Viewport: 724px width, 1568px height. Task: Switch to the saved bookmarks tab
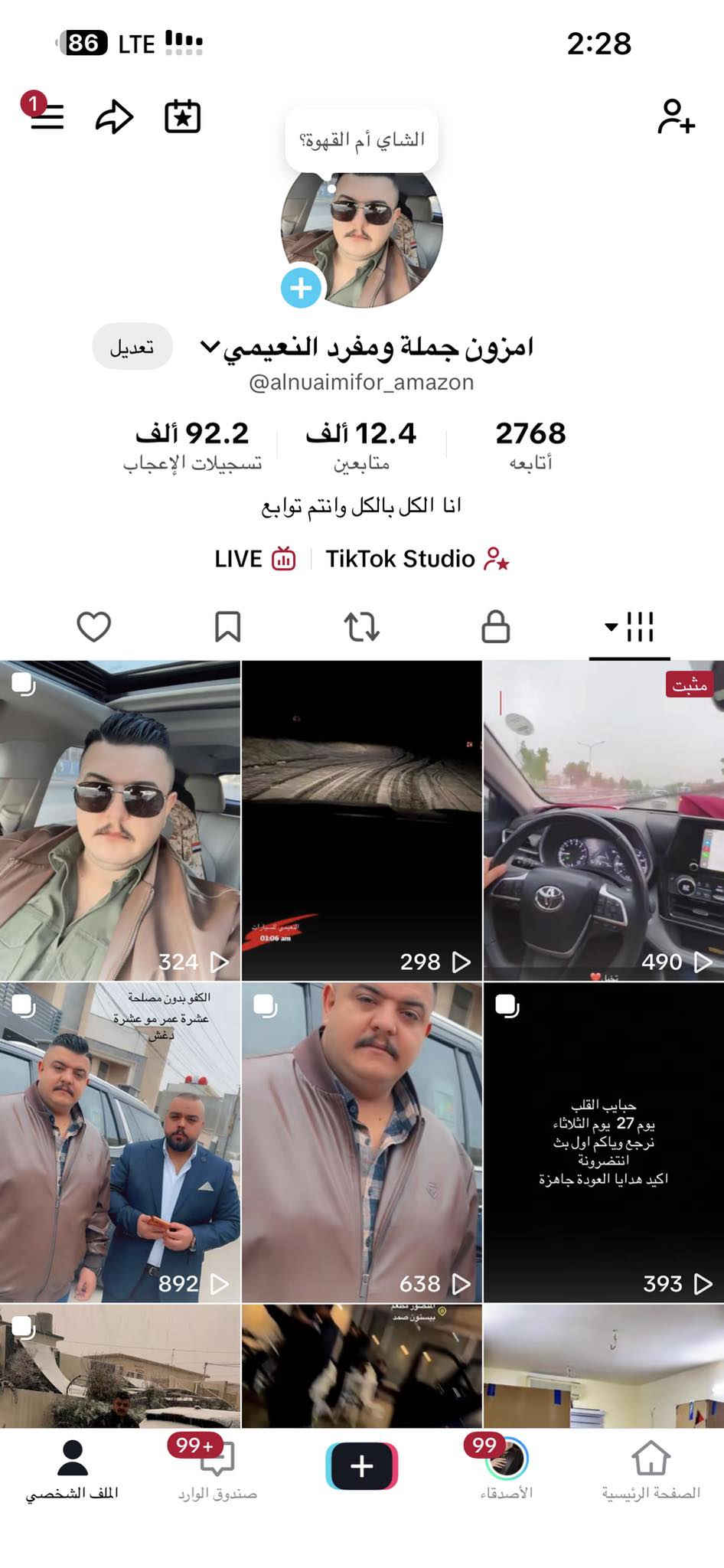click(228, 627)
